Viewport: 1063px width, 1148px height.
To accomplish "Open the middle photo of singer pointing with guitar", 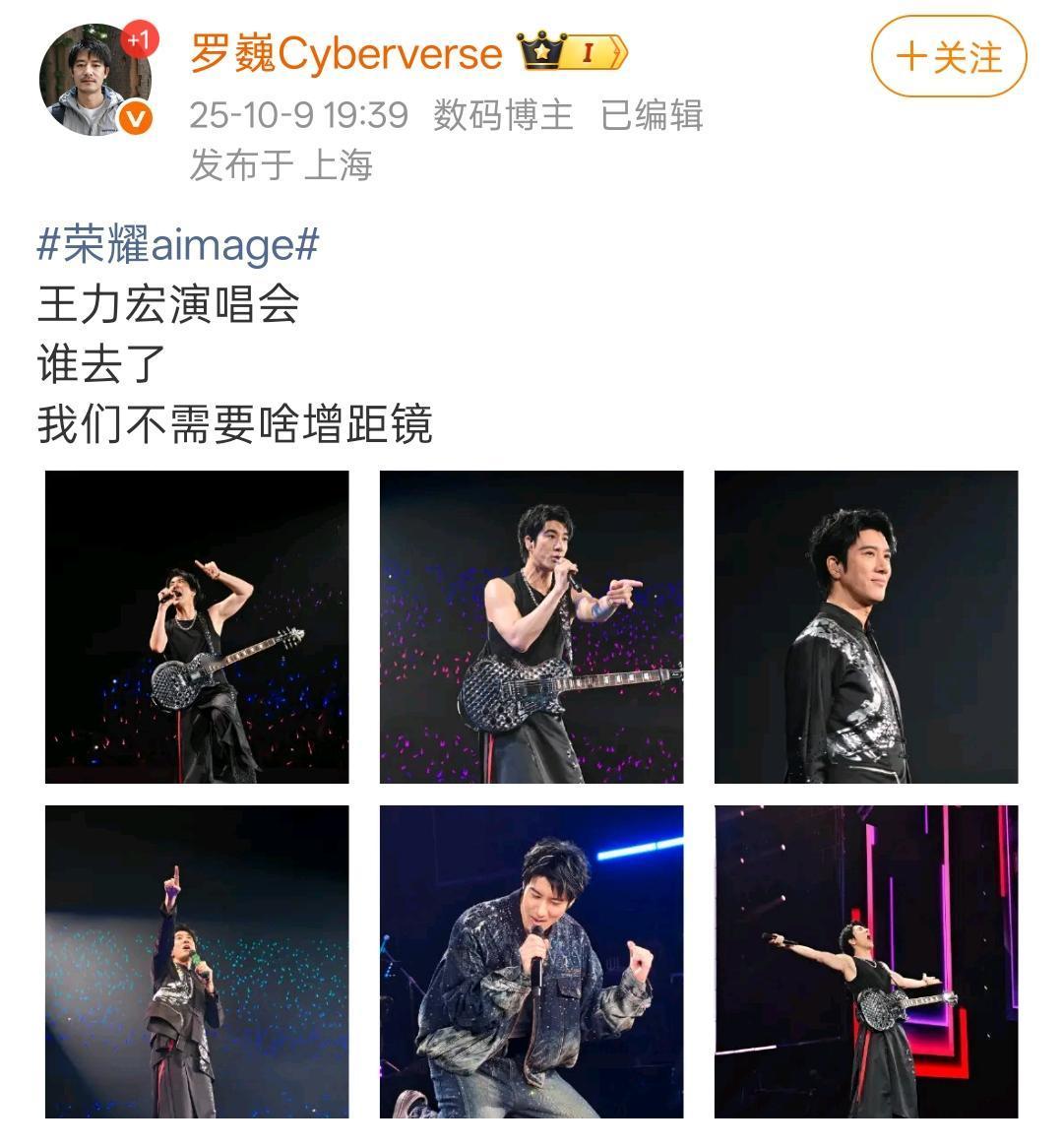I will coord(531,625).
